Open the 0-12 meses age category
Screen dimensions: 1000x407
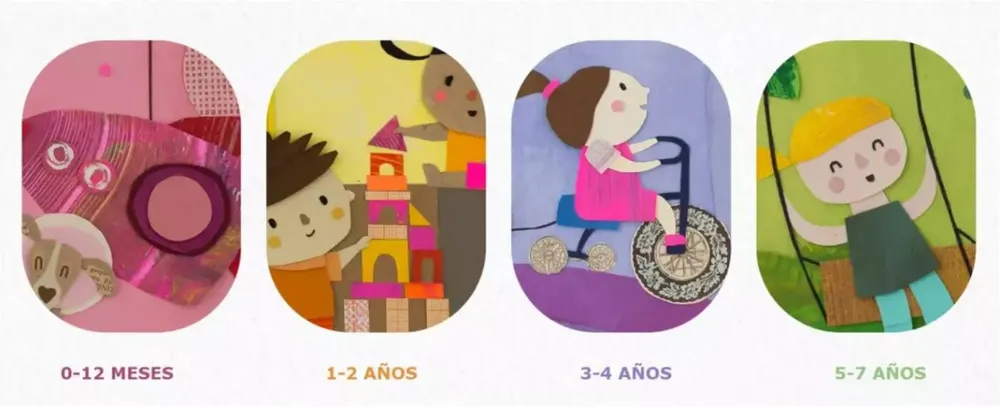131,187
